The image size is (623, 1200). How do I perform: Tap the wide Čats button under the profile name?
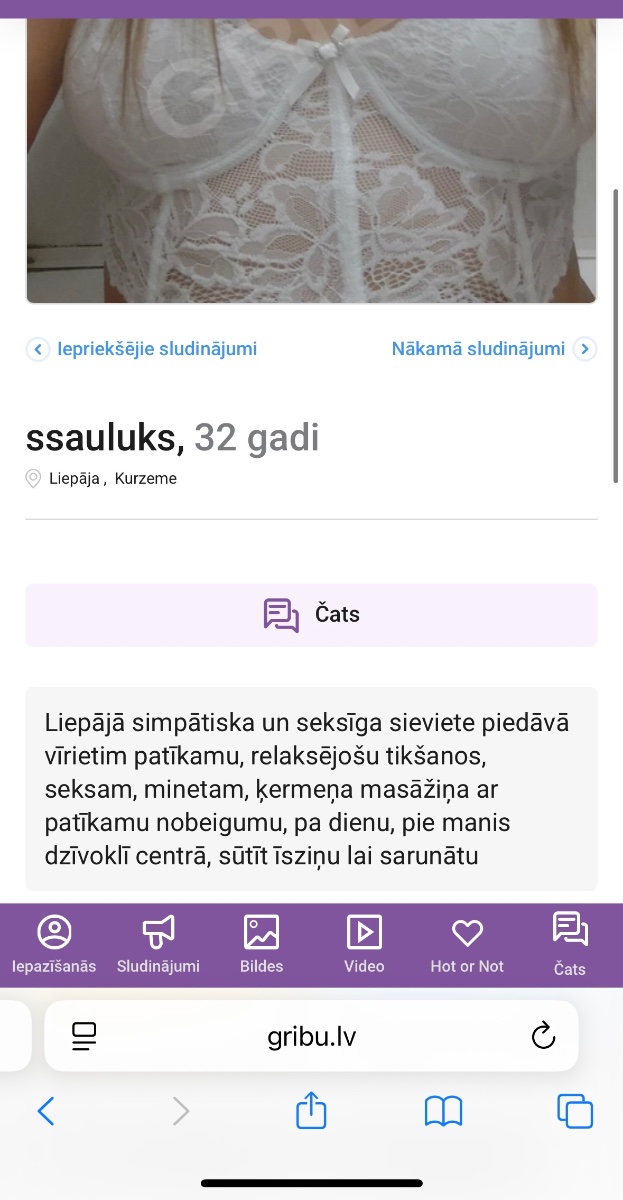pyautogui.click(x=311, y=615)
